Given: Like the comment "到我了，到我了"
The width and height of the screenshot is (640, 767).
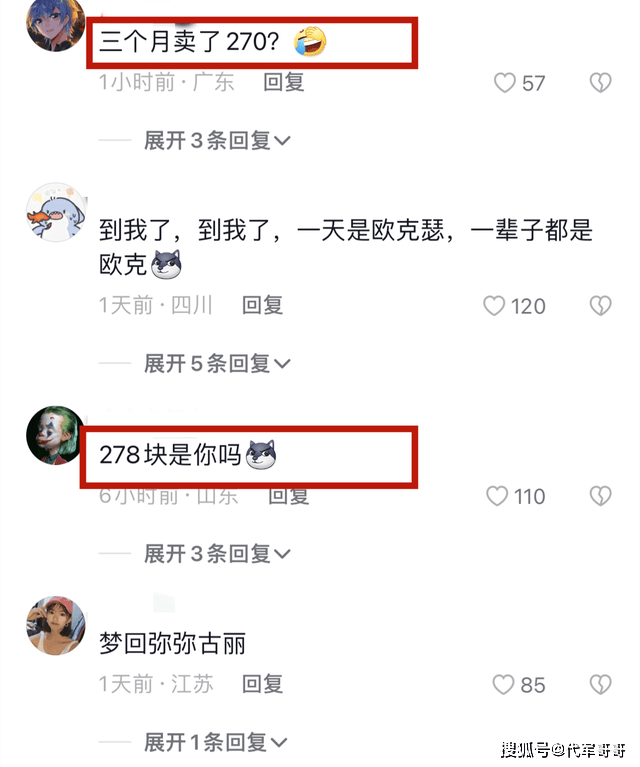Looking at the screenshot, I should tap(494, 305).
